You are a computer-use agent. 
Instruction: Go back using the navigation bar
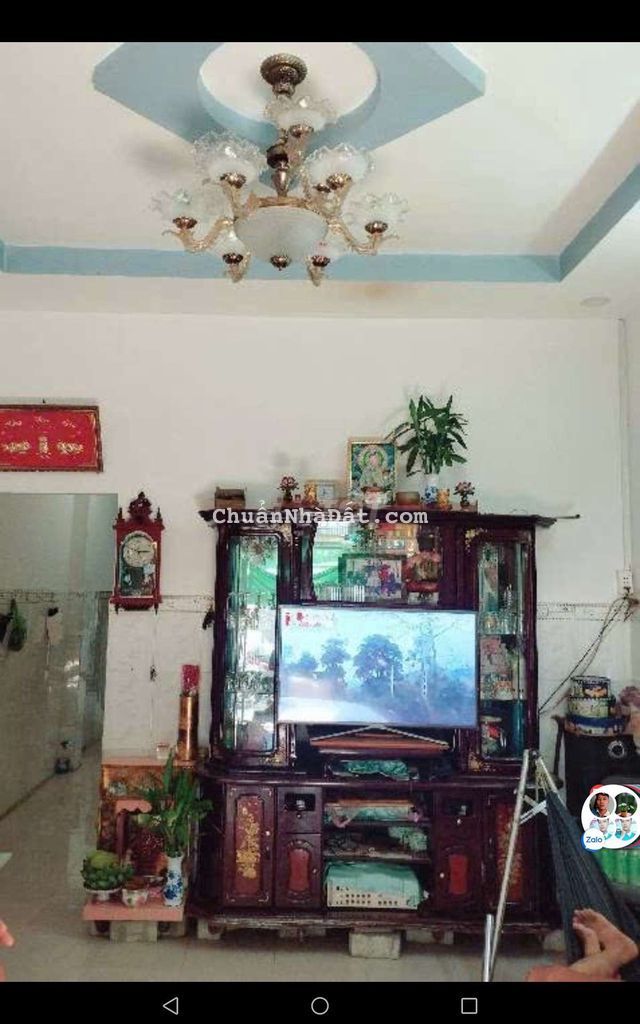click(170, 1004)
